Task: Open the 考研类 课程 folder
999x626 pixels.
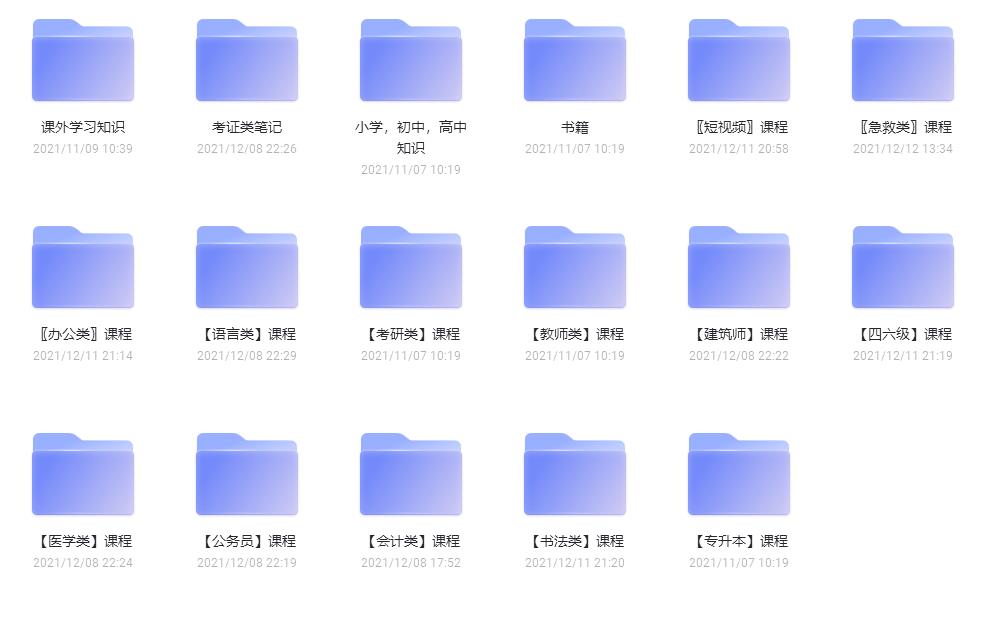Action: pos(411,269)
